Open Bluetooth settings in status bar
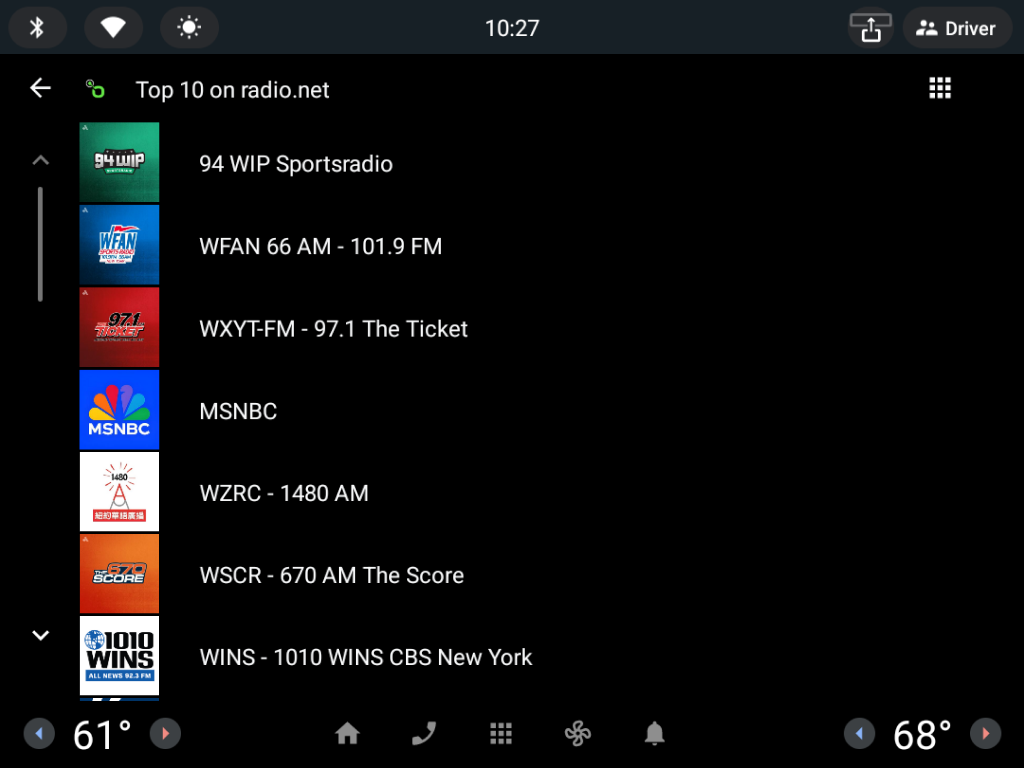The width and height of the screenshot is (1024, 768). (x=37, y=28)
